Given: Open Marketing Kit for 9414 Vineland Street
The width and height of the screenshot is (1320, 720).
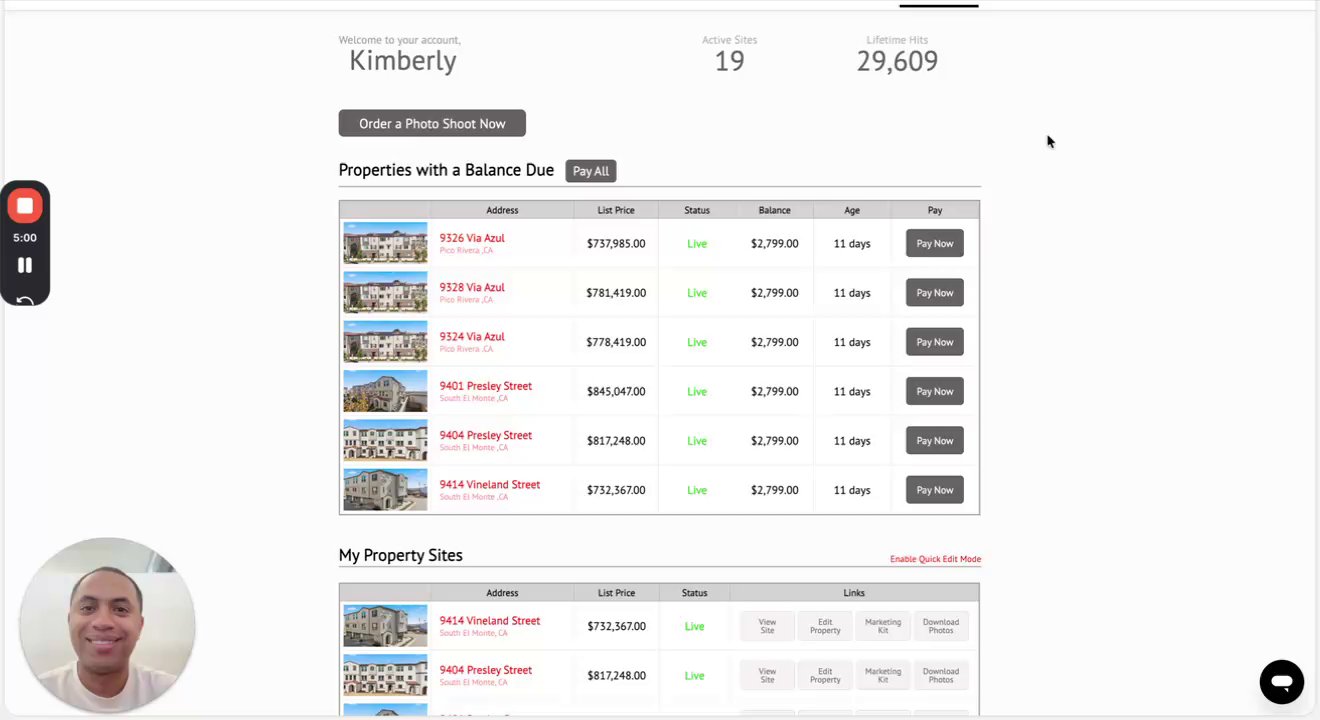Looking at the screenshot, I should click(882, 626).
